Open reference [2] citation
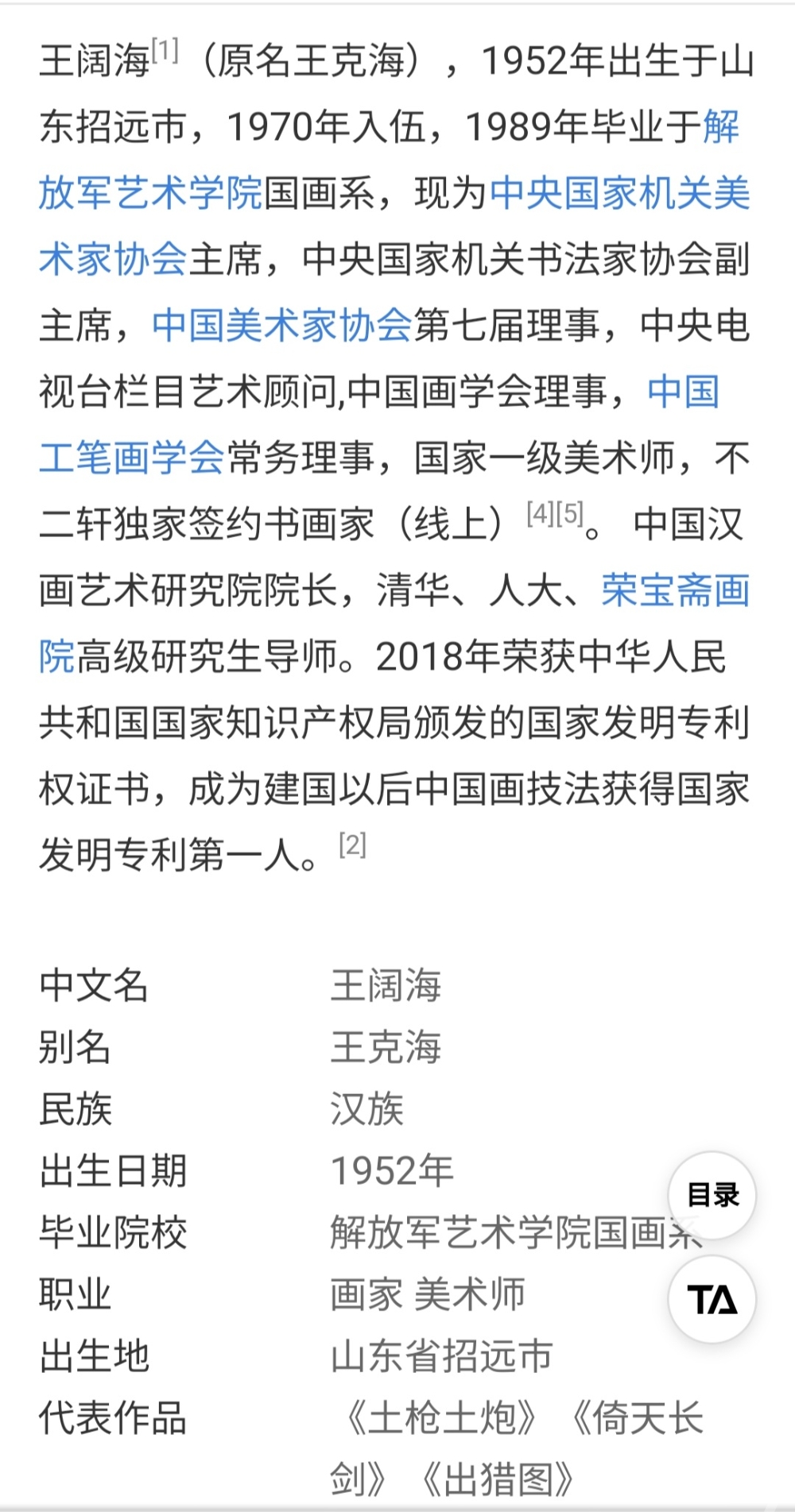795x1512 pixels. click(x=352, y=844)
